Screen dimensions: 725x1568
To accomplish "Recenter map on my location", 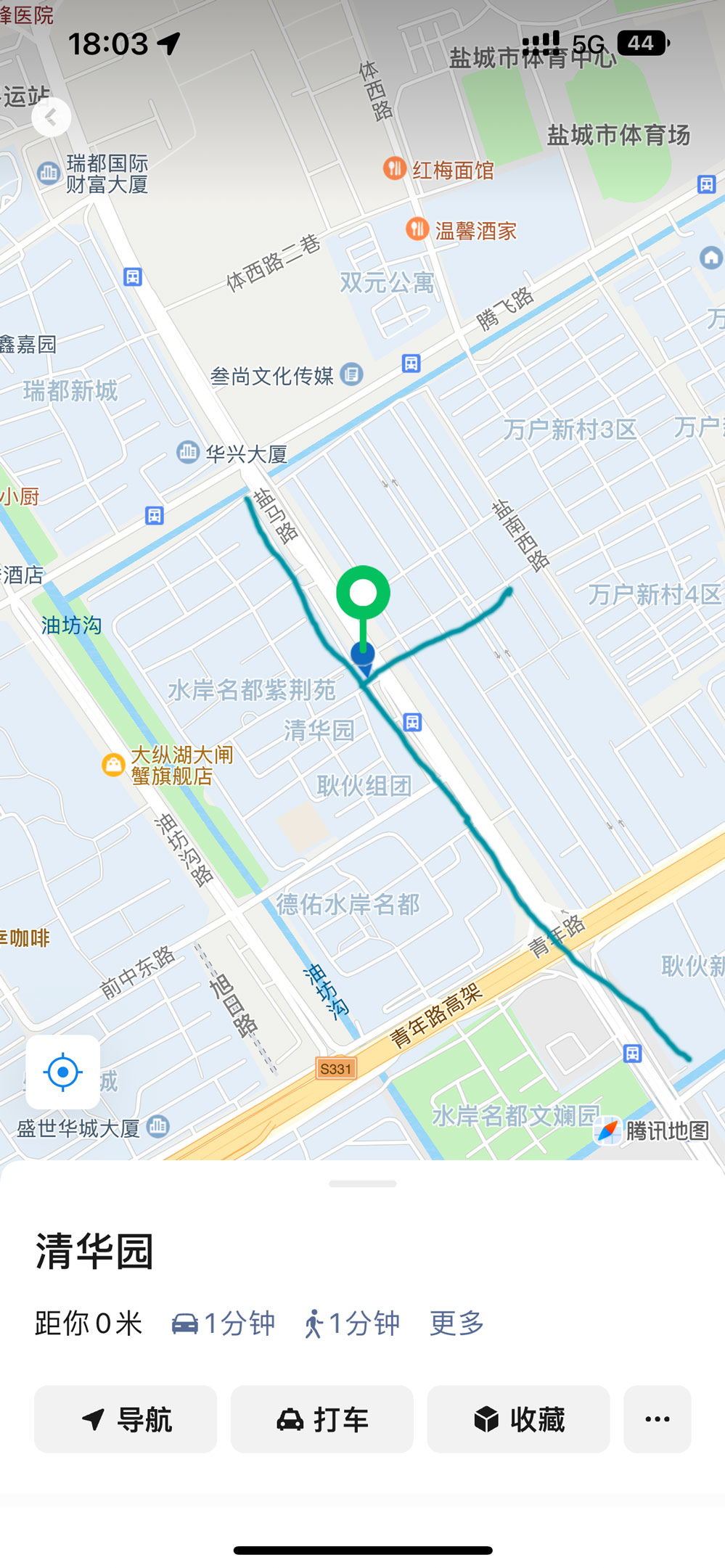I will click(x=63, y=1072).
